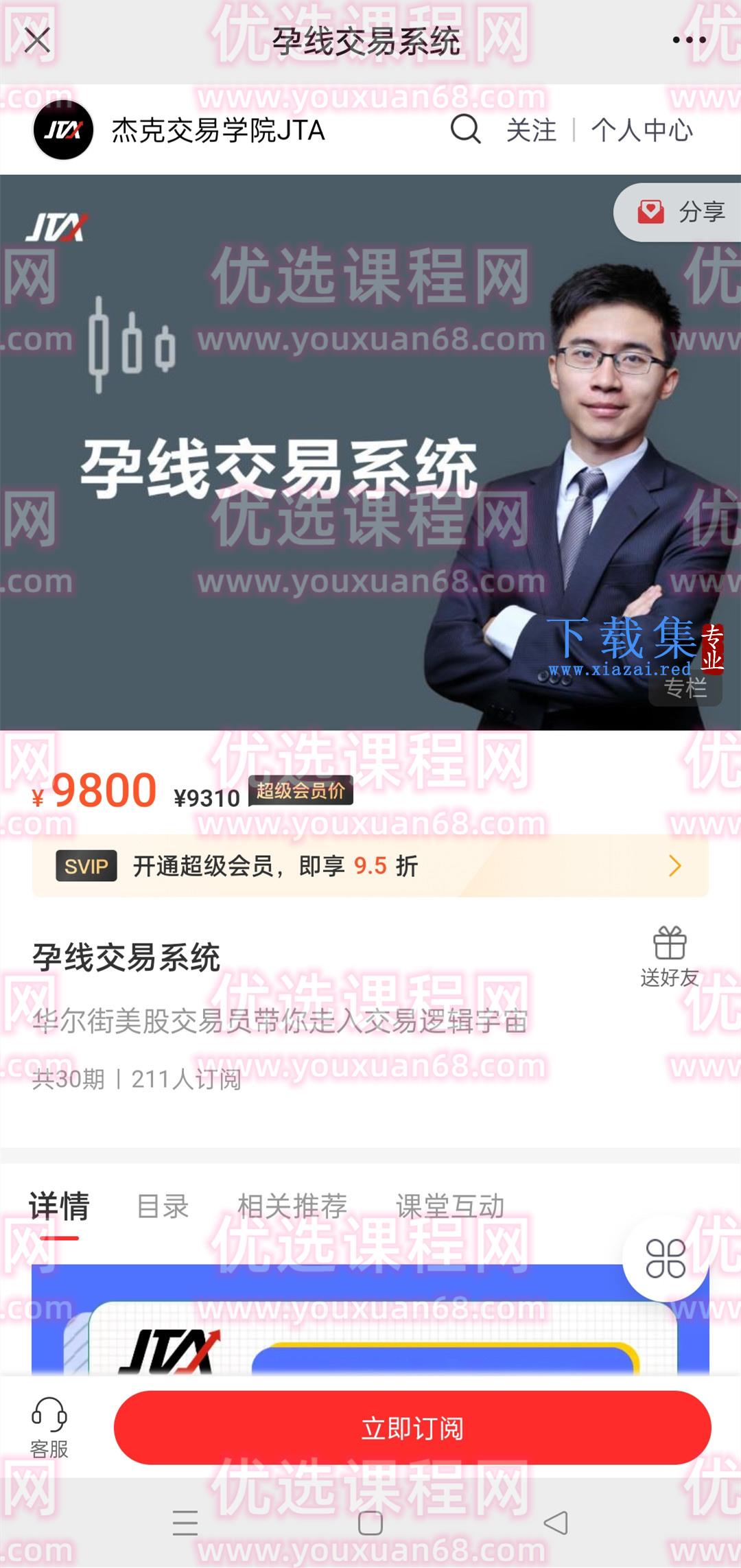Select the 详情 tab
The width and height of the screenshot is (741, 1568).
coord(59,1206)
